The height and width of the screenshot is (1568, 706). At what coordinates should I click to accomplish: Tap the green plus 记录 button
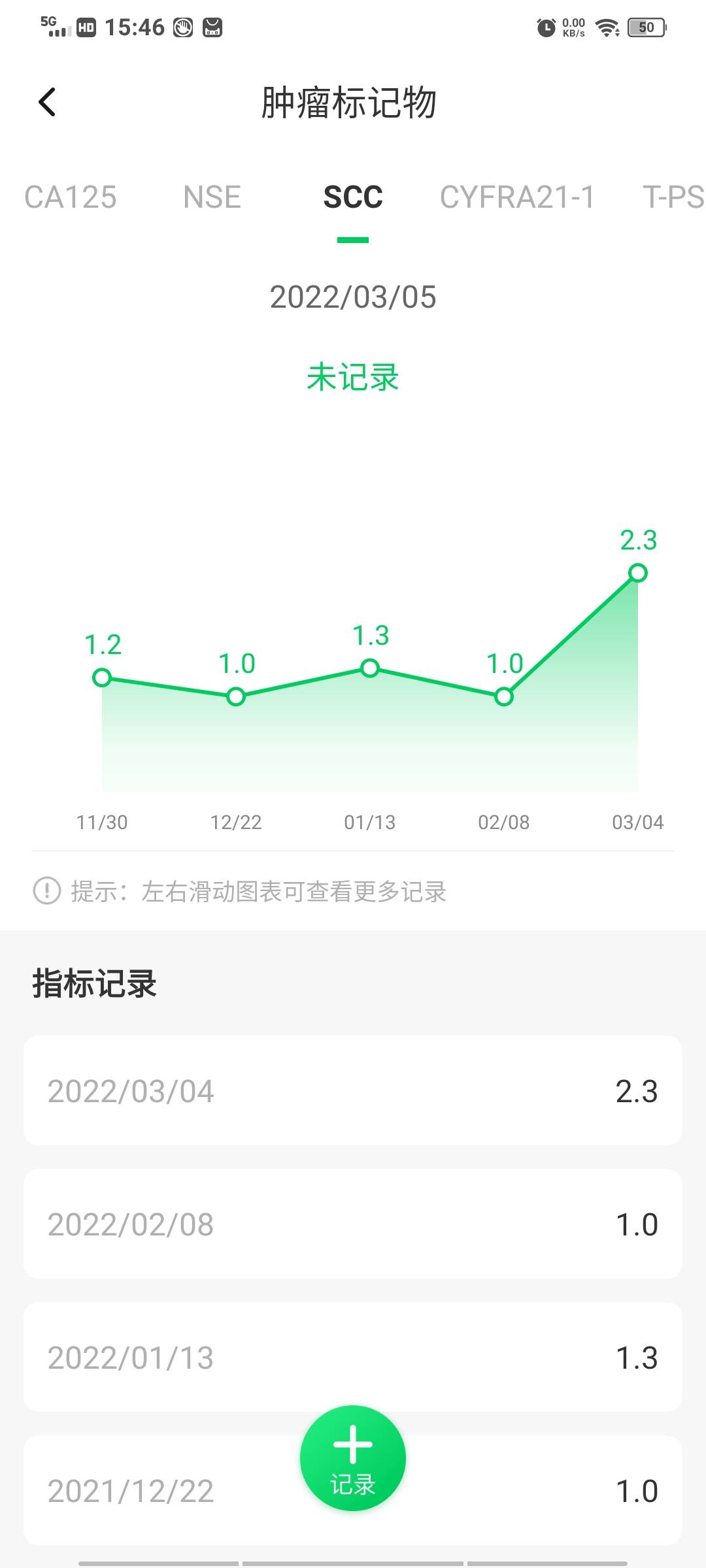[352, 1458]
